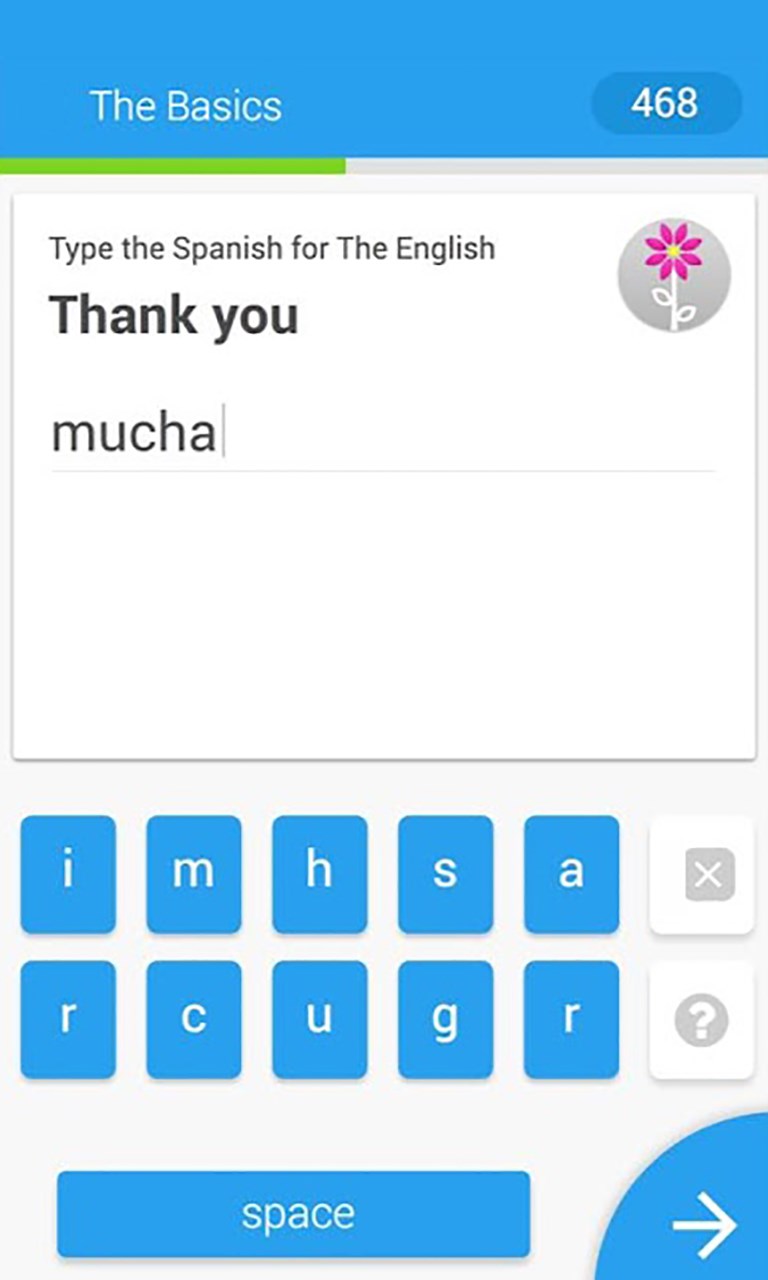Focus the Spanish answer text field
Screen dimensions: 768x1280
(383, 434)
